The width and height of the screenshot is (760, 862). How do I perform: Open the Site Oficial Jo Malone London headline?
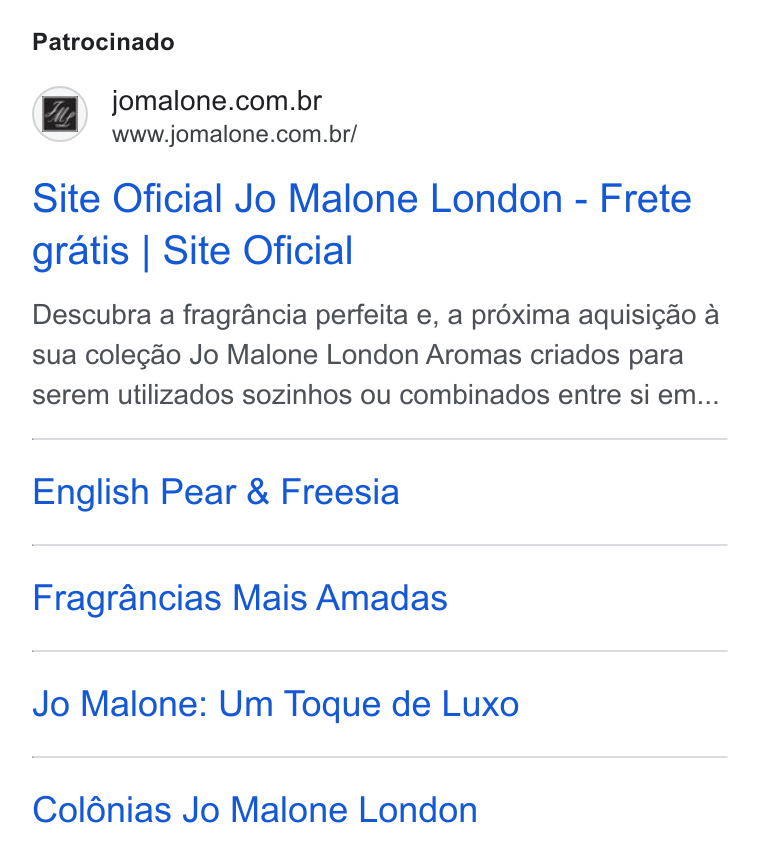pyautogui.click(x=362, y=224)
